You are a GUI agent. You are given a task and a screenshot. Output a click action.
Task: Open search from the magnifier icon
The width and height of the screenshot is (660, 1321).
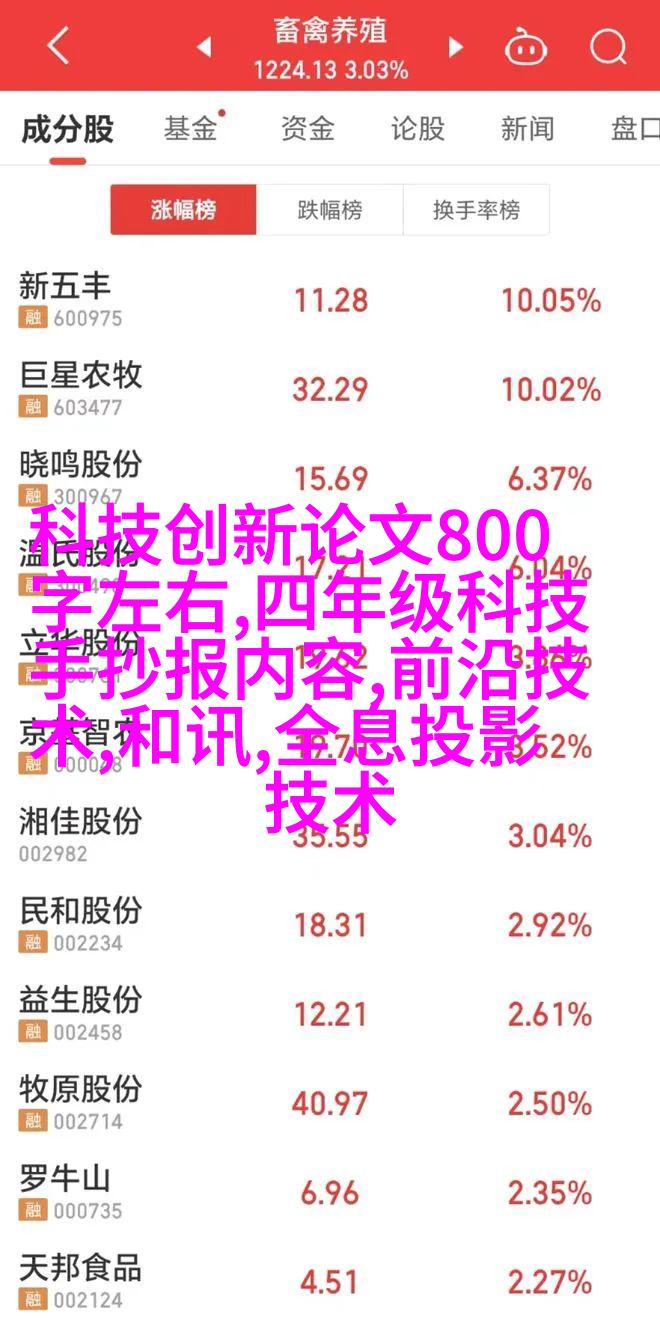click(607, 46)
